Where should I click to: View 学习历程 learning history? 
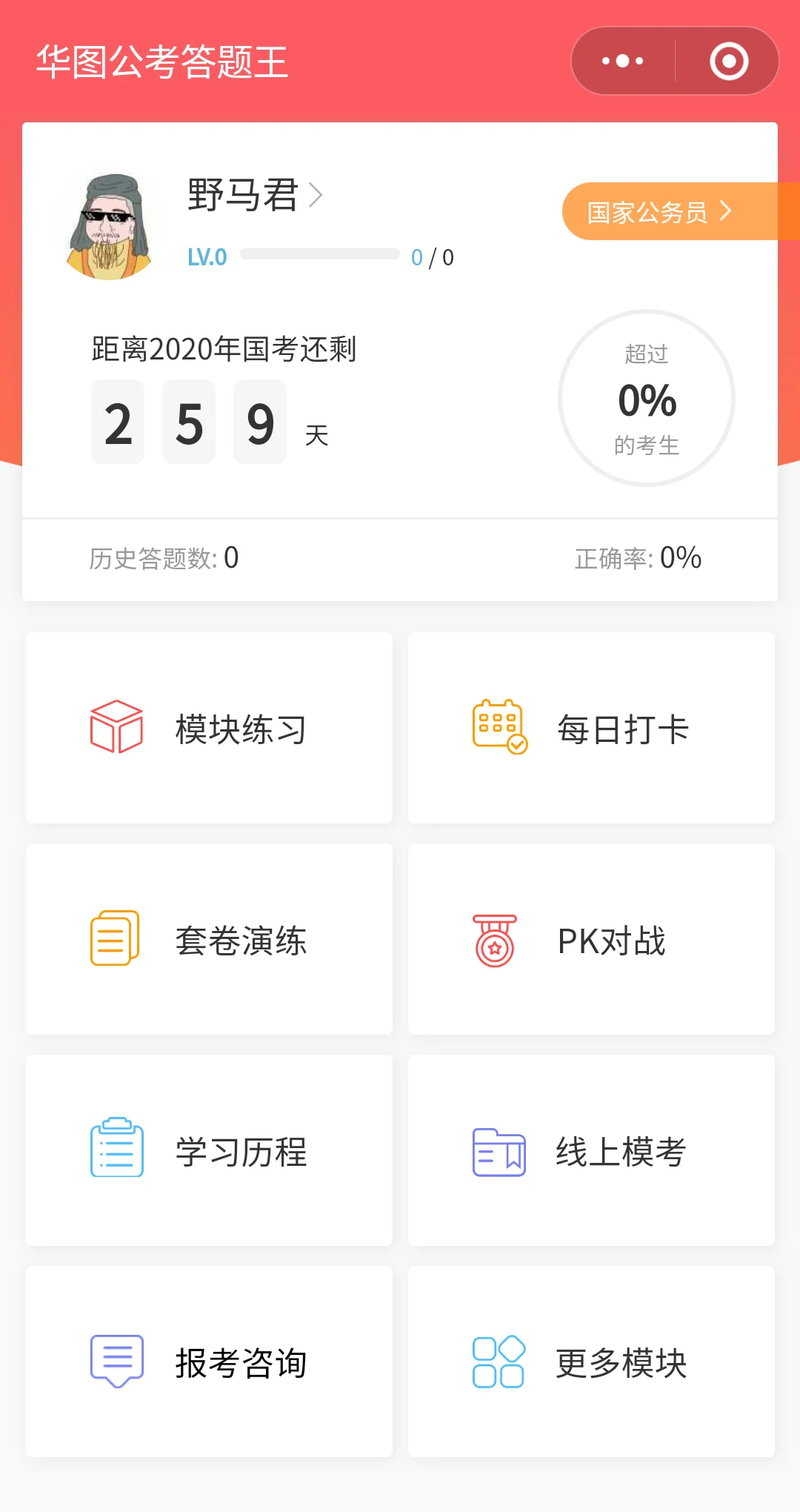[x=209, y=1150]
